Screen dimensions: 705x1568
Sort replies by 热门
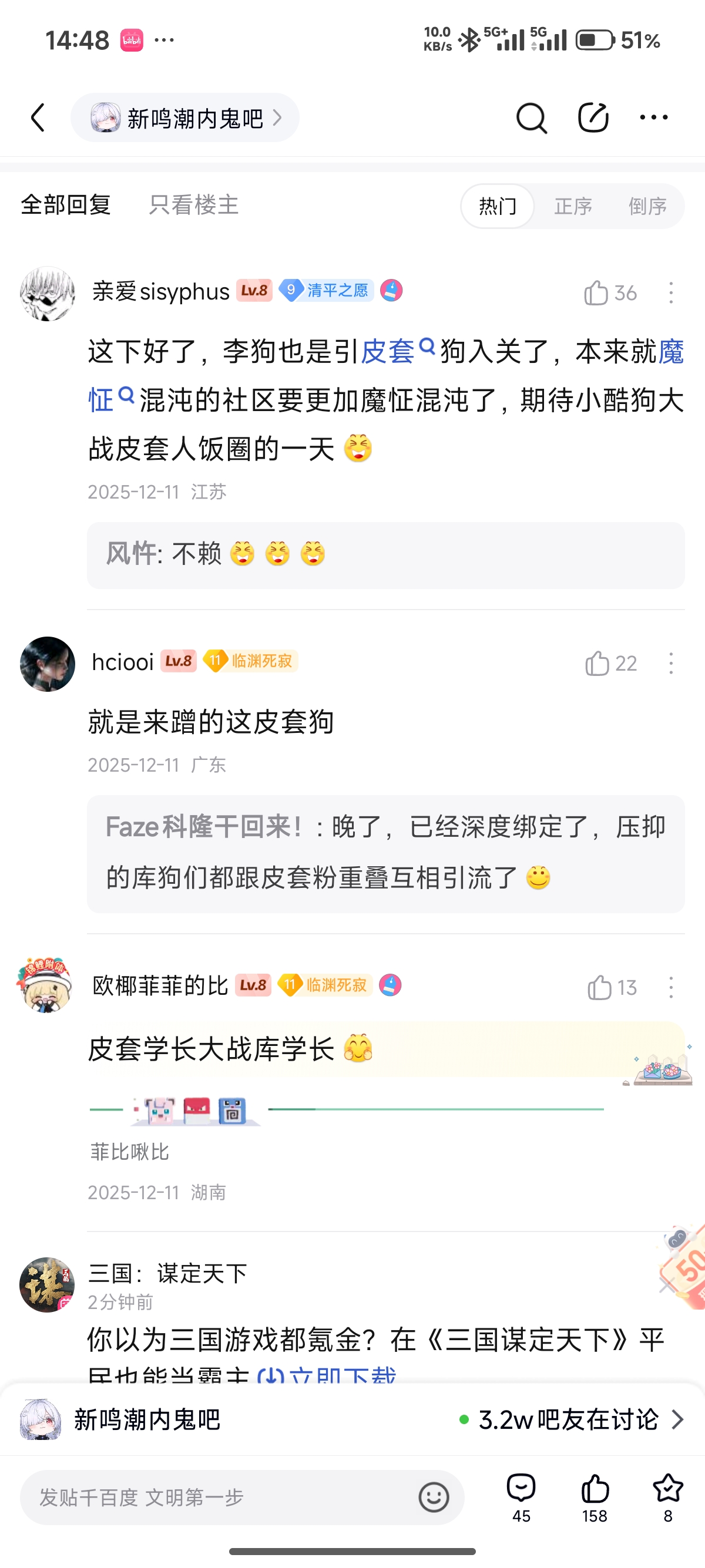tap(498, 206)
